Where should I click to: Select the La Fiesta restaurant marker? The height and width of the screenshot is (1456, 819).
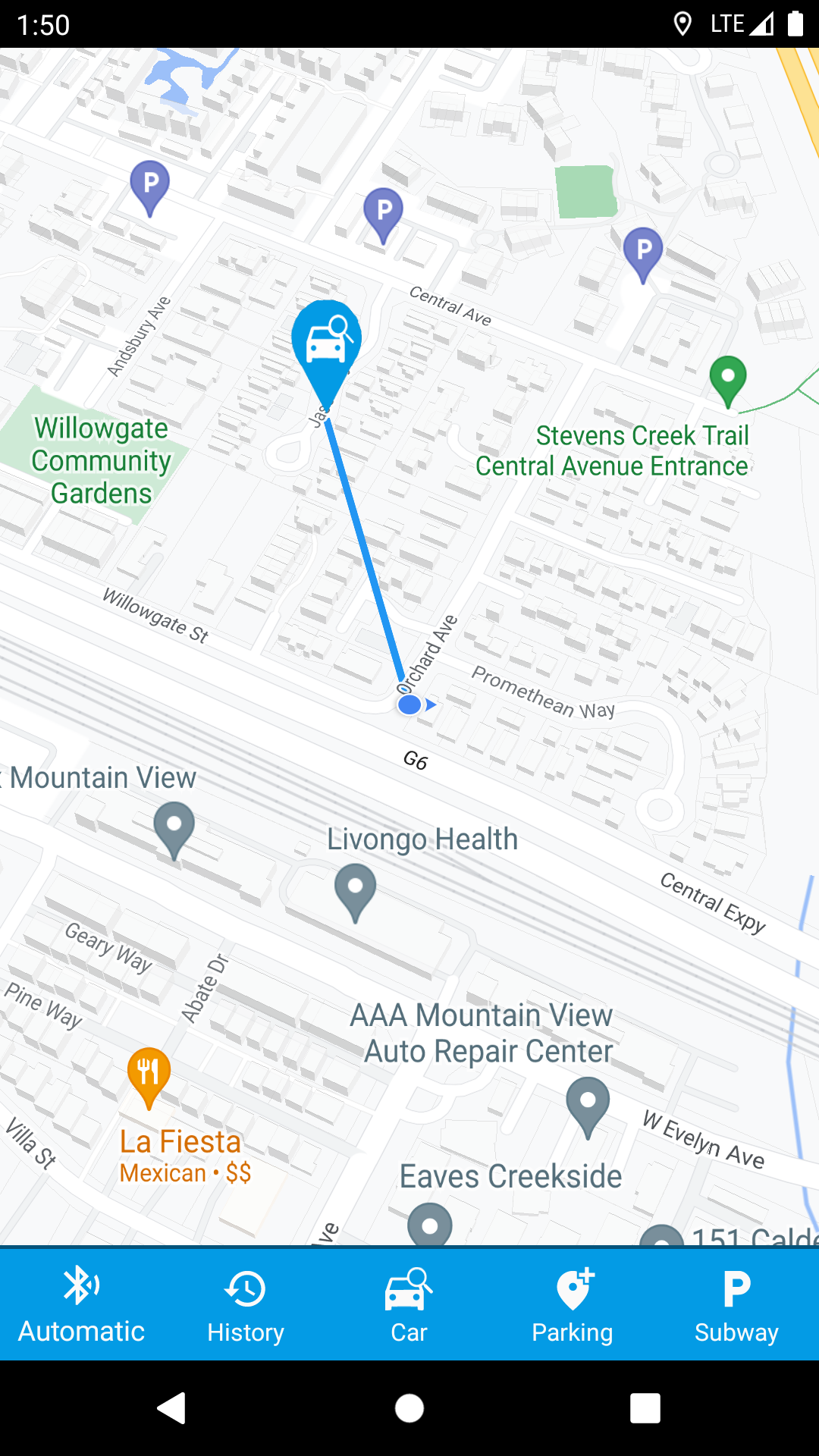click(x=149, y=1072)
